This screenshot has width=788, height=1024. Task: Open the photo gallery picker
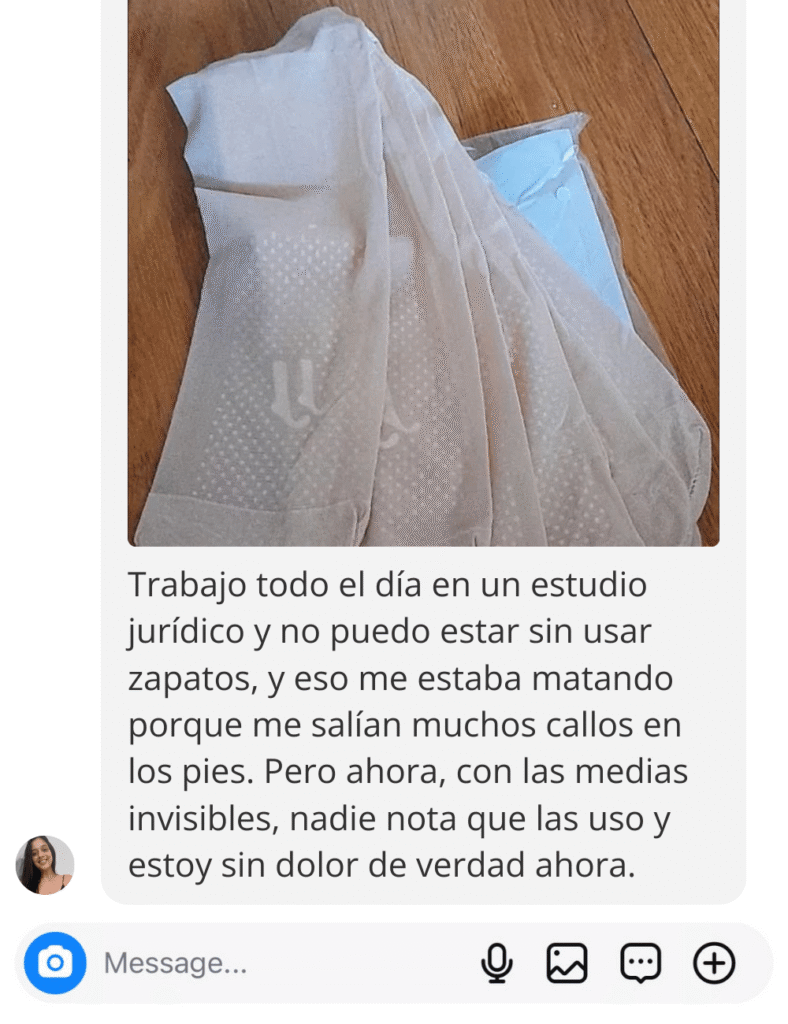tap(567, 963)
